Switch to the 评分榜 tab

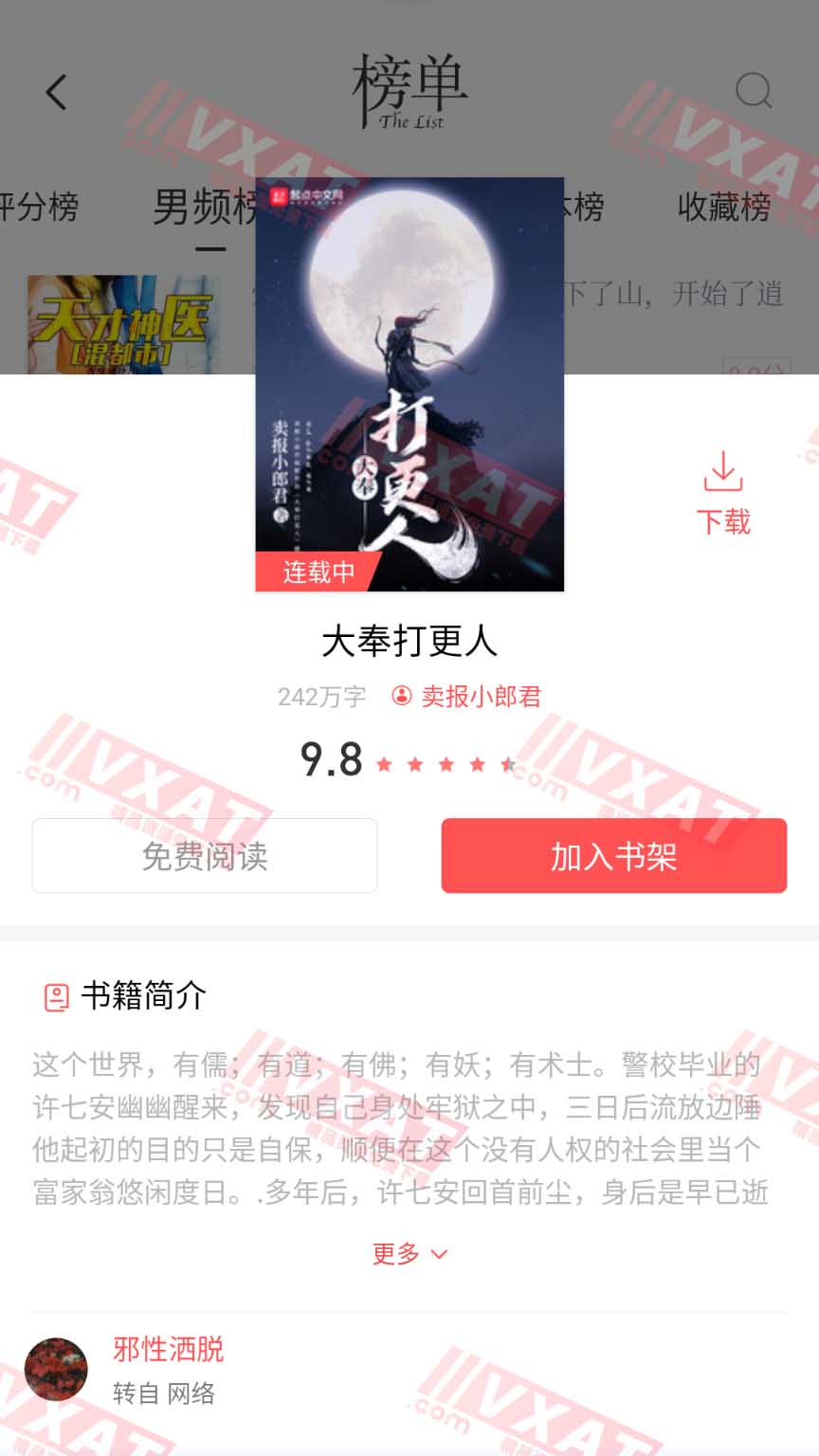click(38, 207)
